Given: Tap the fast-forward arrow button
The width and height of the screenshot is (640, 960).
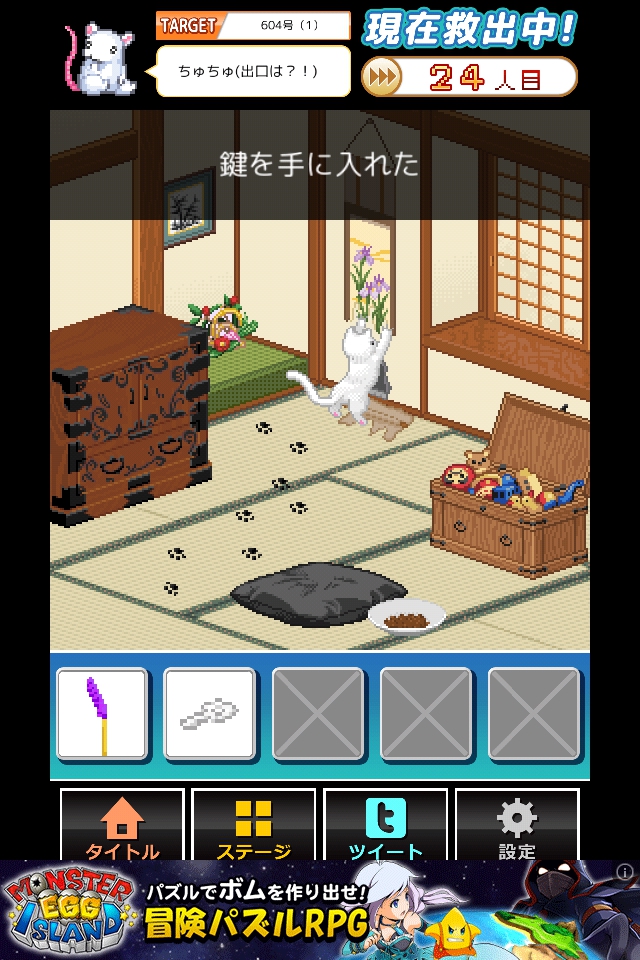Looking at the screenshot, I should [x=382, y=77].
